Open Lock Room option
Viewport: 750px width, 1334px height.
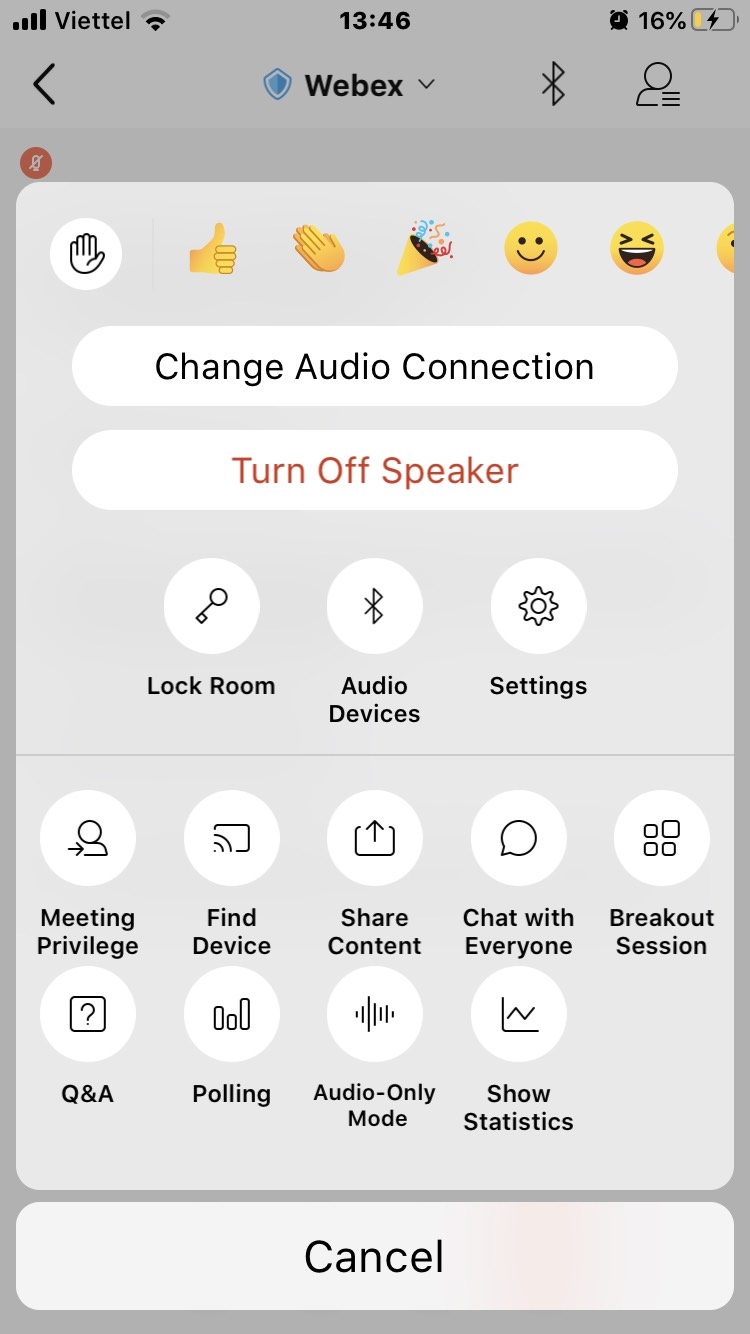pos(211,606)
